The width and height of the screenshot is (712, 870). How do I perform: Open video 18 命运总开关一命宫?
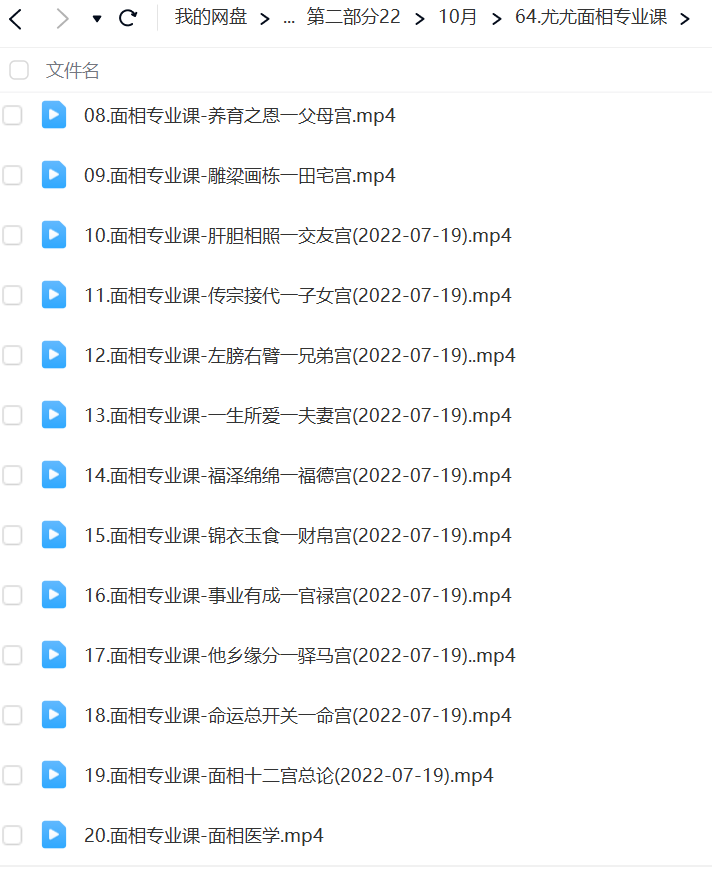point(297,716)
